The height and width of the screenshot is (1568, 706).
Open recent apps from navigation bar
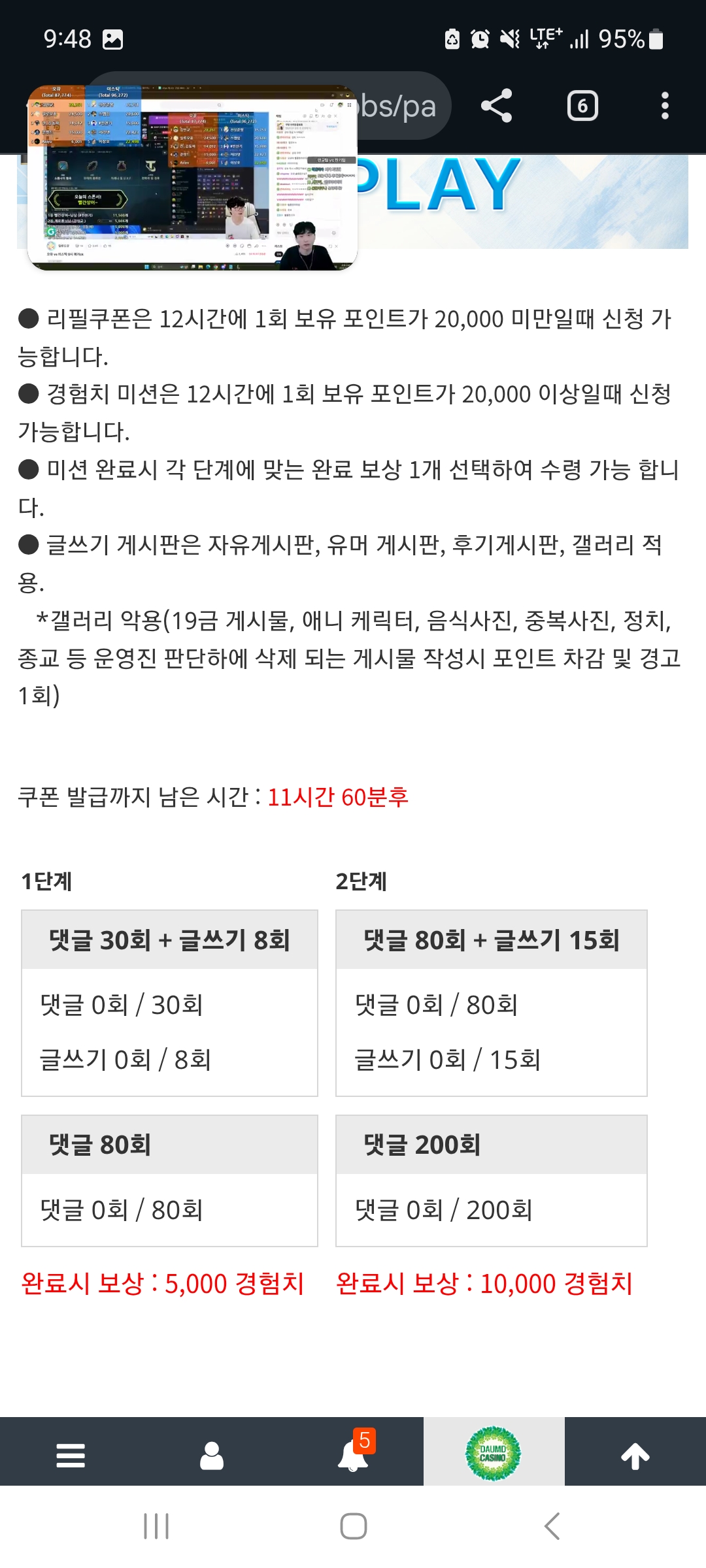tap(156, 1527)
